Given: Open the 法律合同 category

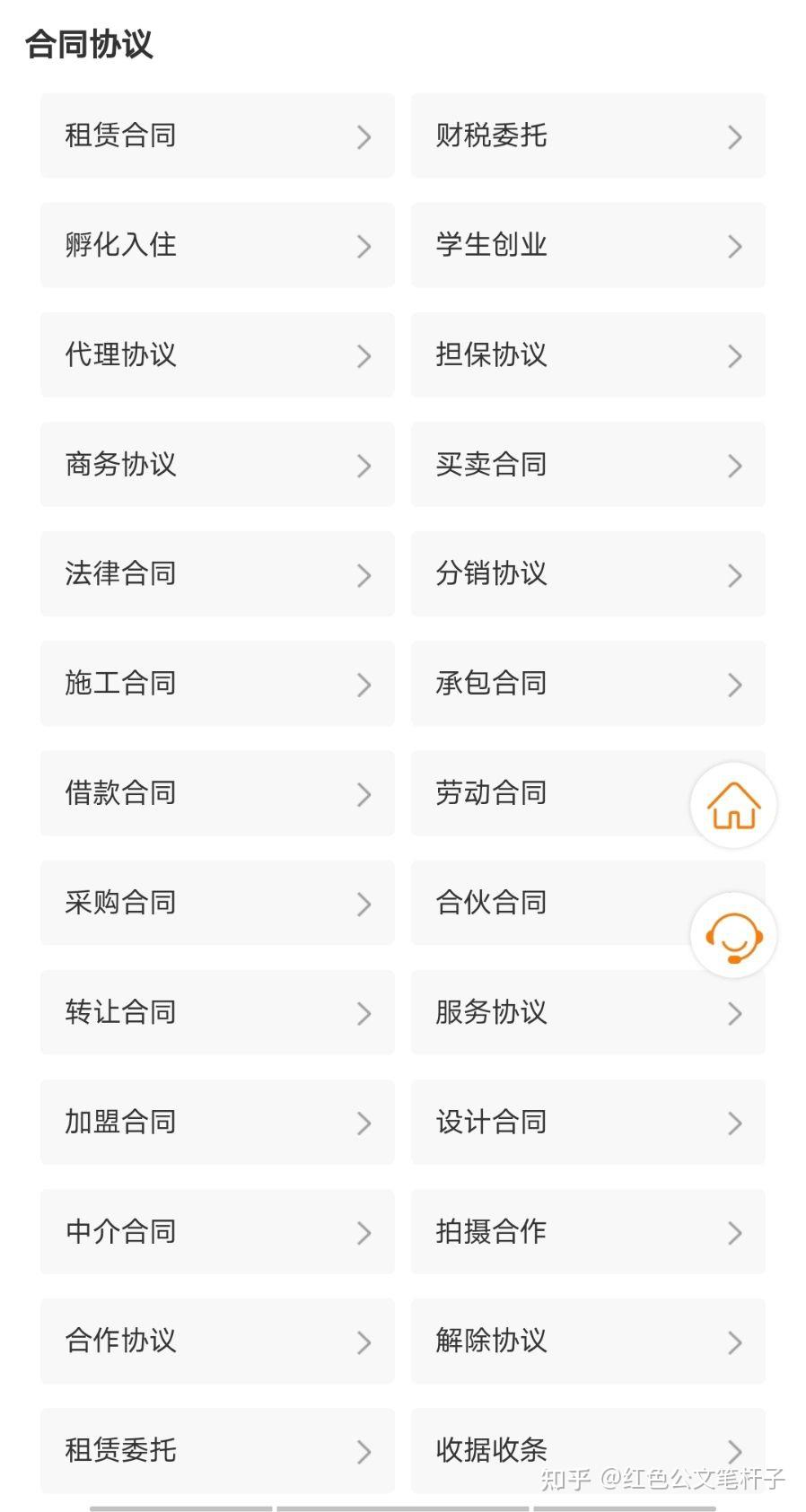Looking at the screenshot, I should (217, 573).
